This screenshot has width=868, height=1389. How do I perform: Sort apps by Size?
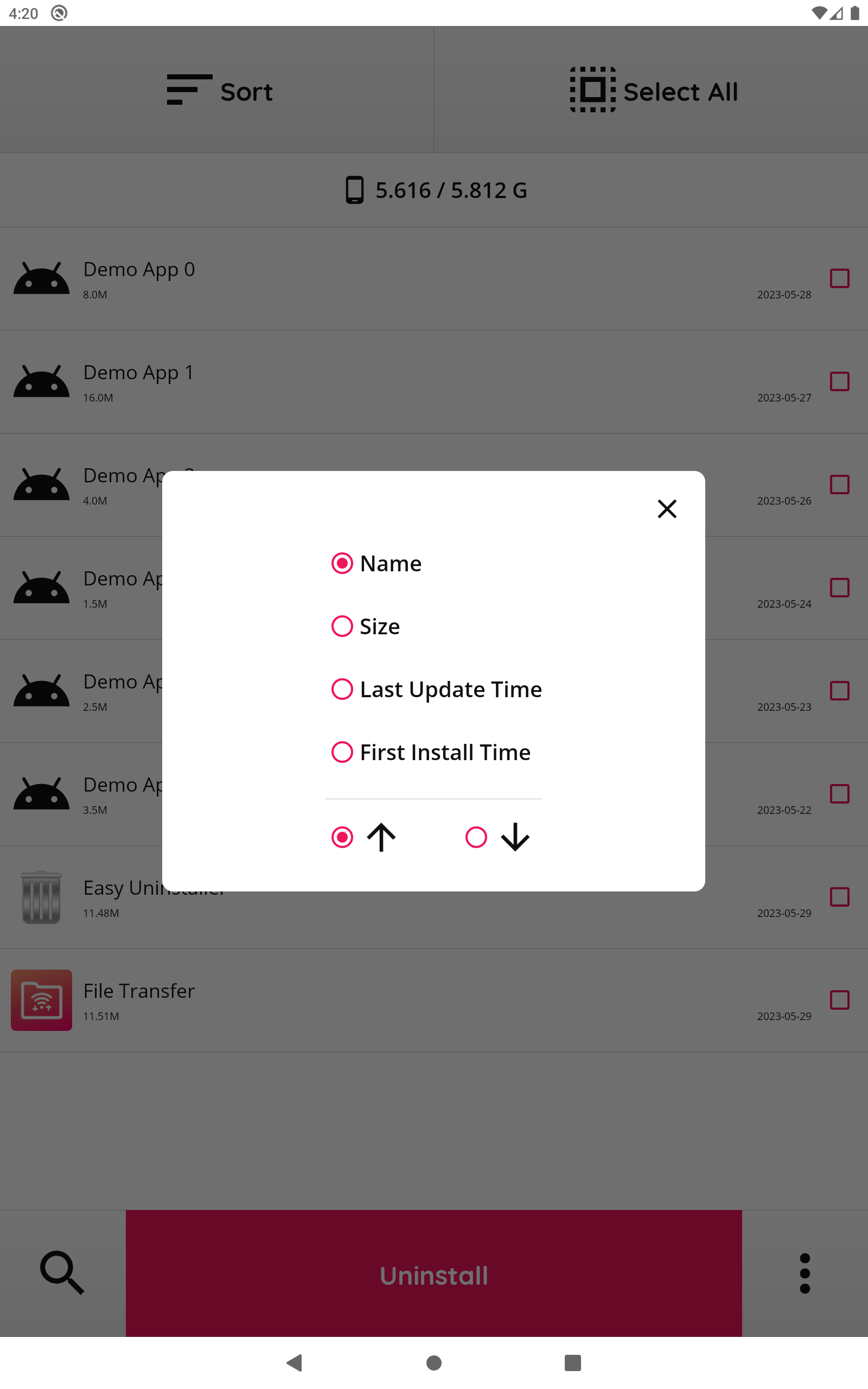click(366, 626)
